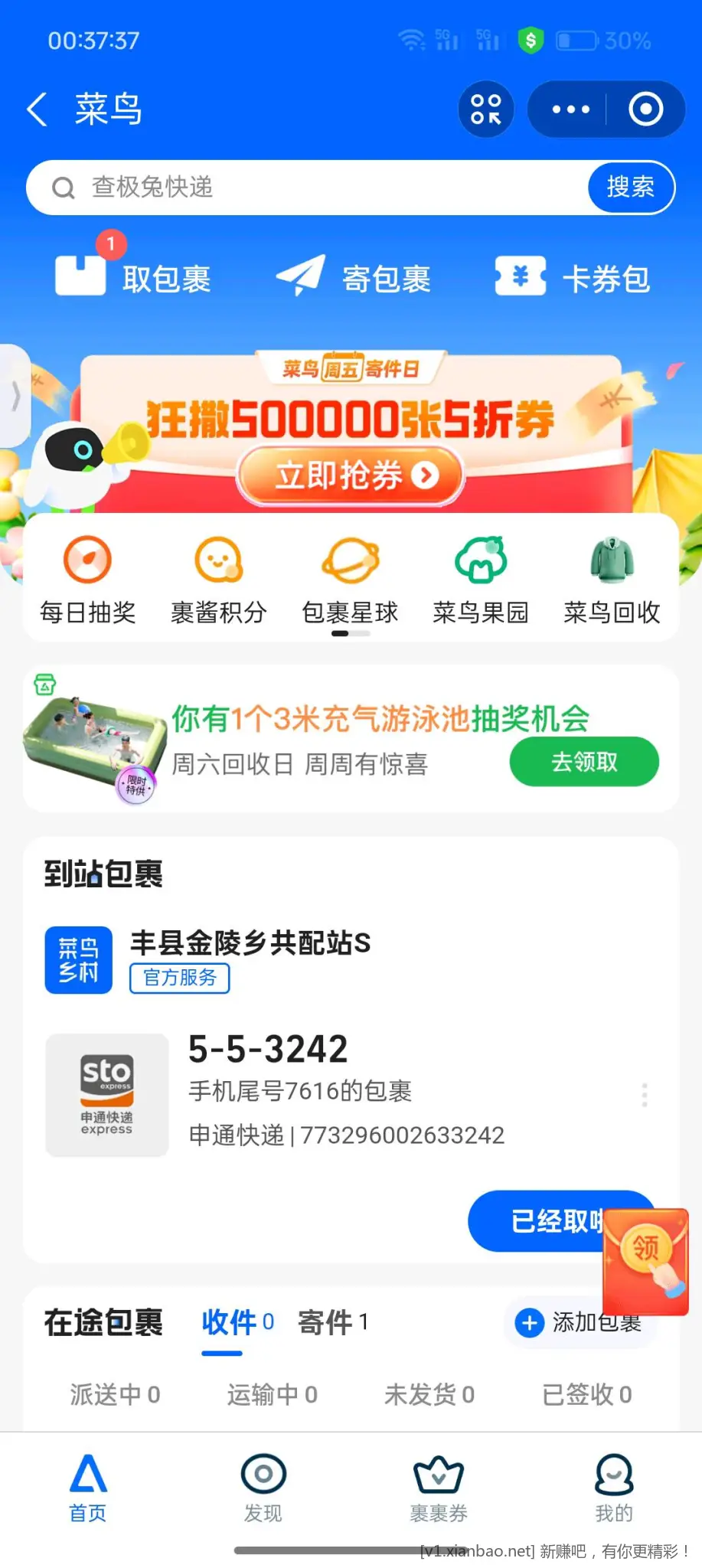Open 取包裹 pickup section
The height and width of the screenshot is (1568, 702).
point(134,277)
